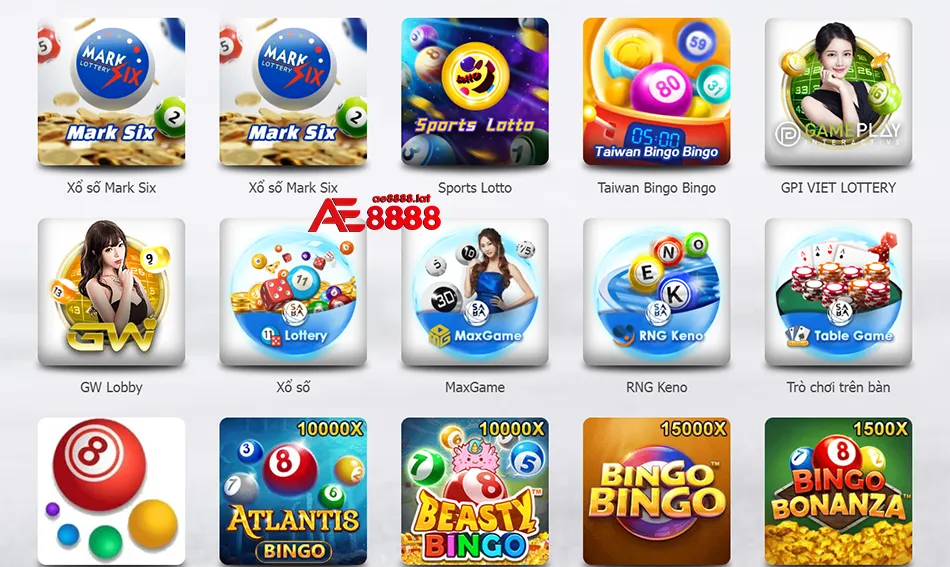Launch the Taiwan Bingo Bingo tile
This screenshot has height=567, width=950.
point(657,92)
